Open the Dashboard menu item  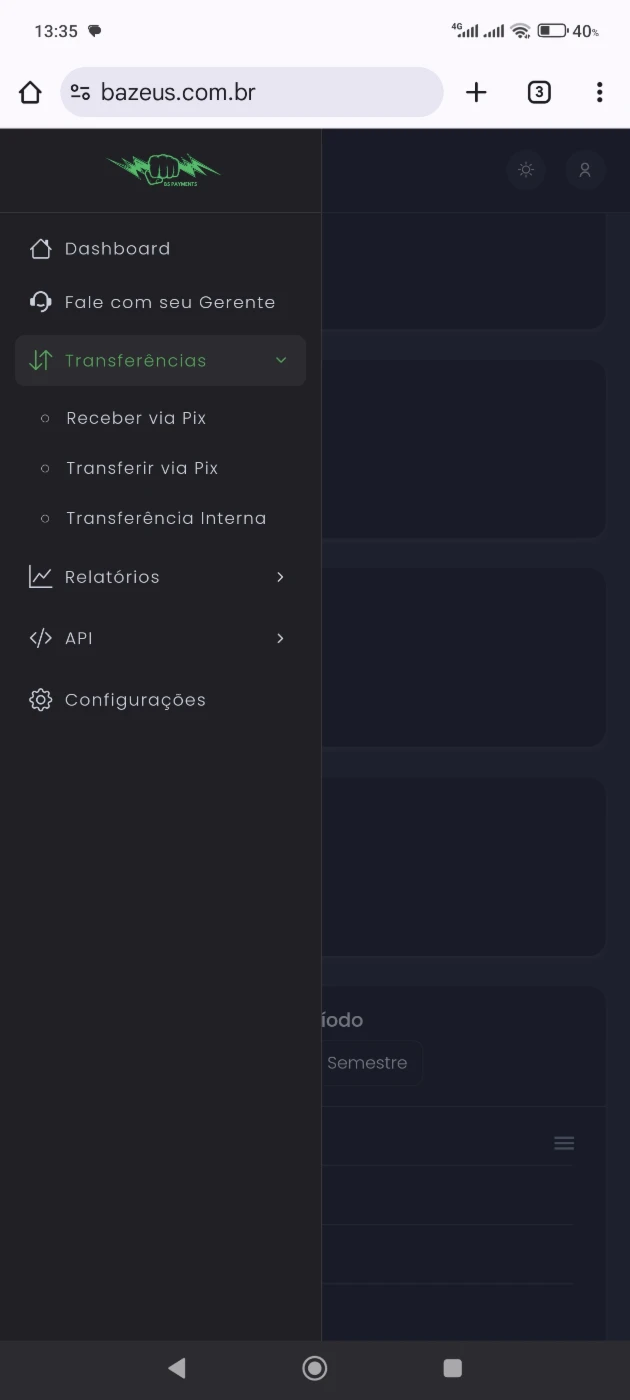160,249
